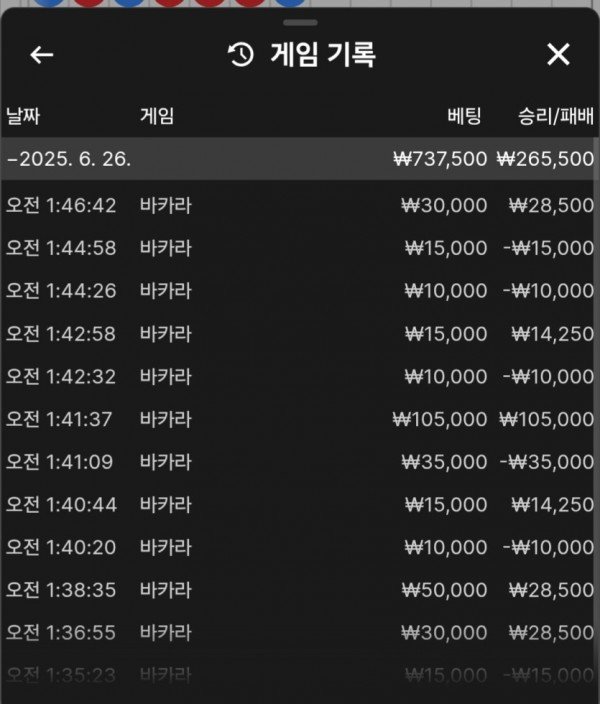
Task: Select the 바카라 entry at 오전 1:44:26
Action: (300, 291)
